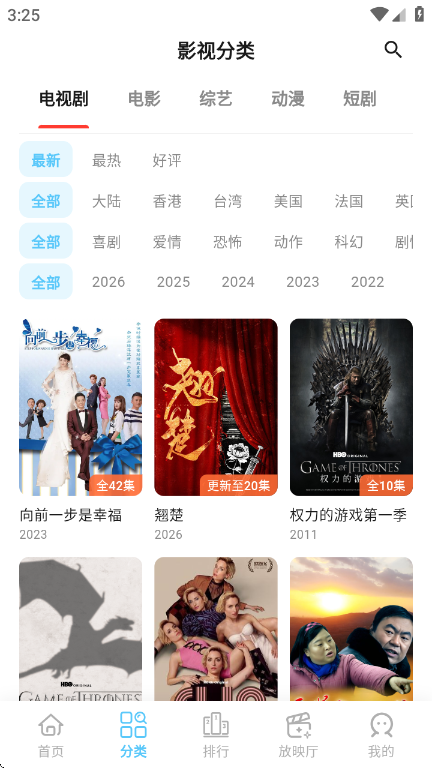Select the 动漫 top tab
This screenshot has width=432, height=768.
click(x=288, y=99)
